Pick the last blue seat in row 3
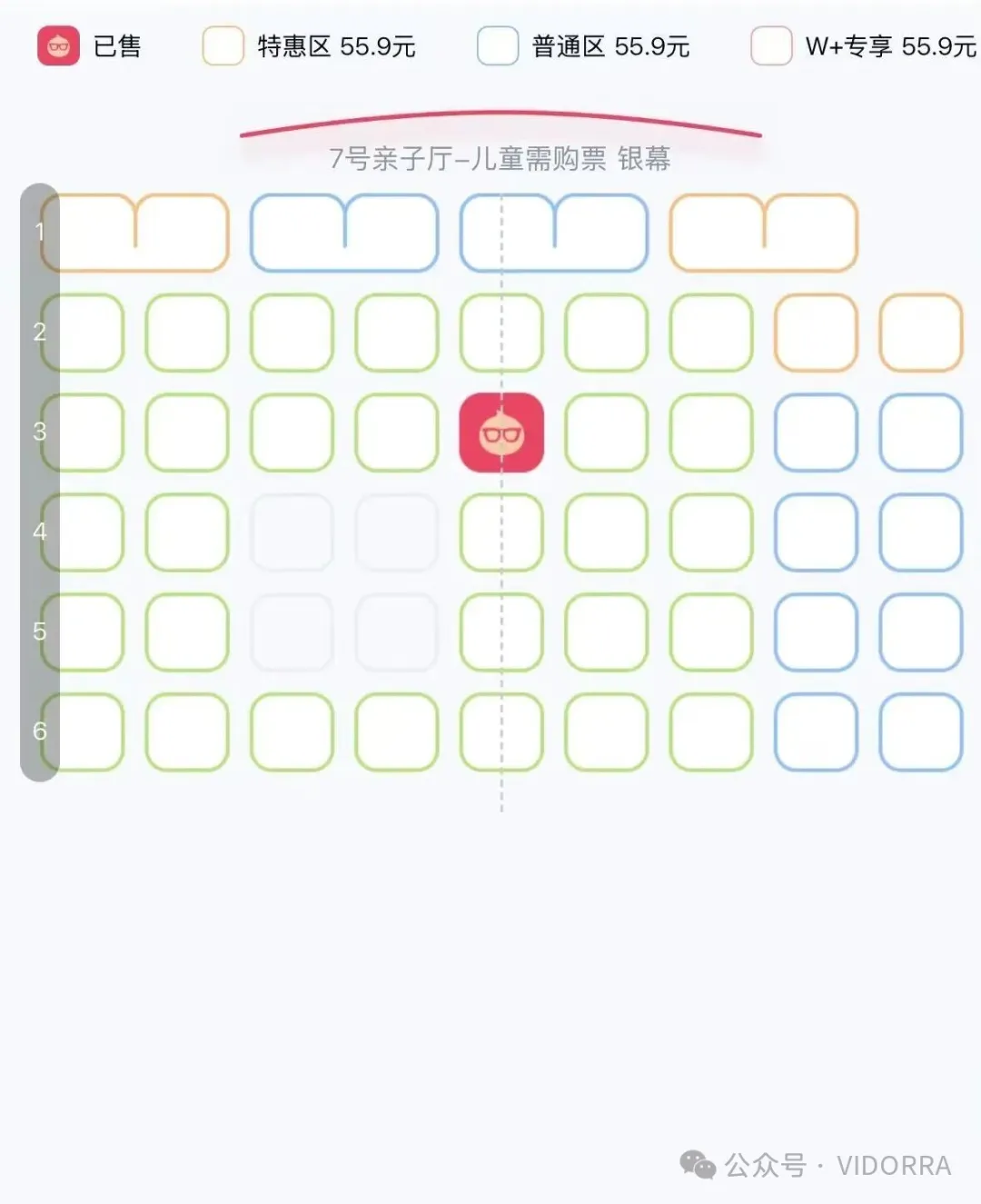This screenshot has width=981, height=1204. pyautogui.click(x=921, y=433)
